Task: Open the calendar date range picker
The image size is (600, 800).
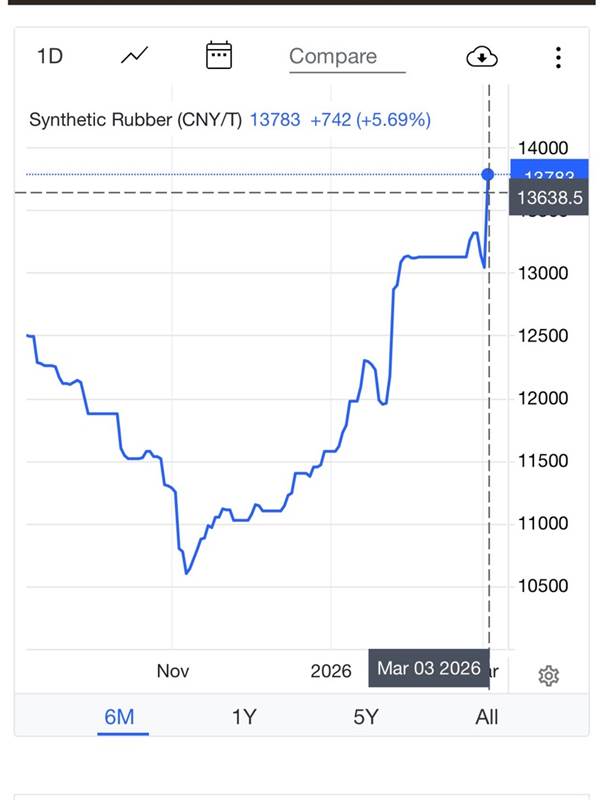Action: point(218,56)
